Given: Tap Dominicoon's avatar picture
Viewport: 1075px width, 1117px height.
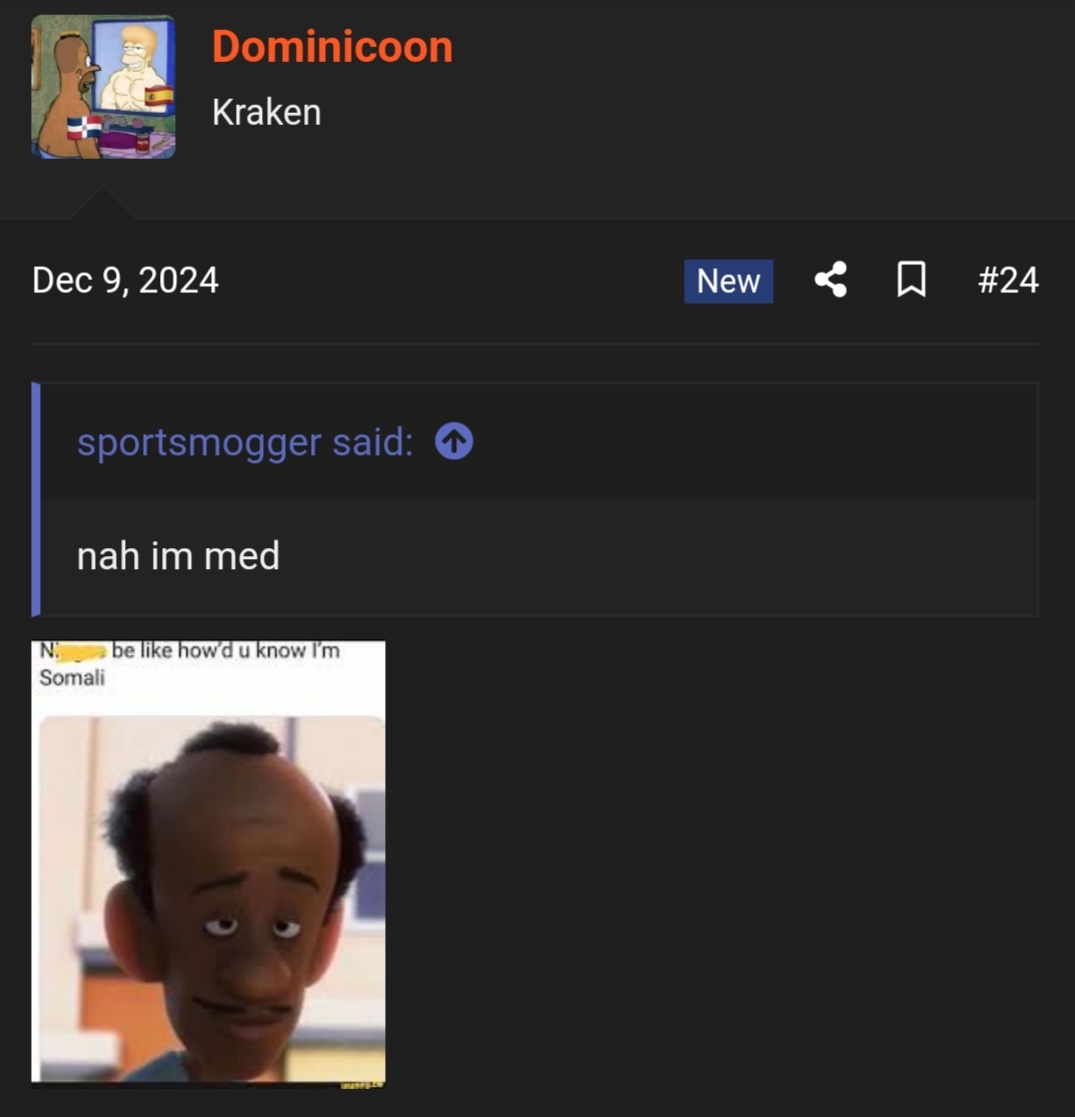Looking at the screenshot, I should (103, 87).
